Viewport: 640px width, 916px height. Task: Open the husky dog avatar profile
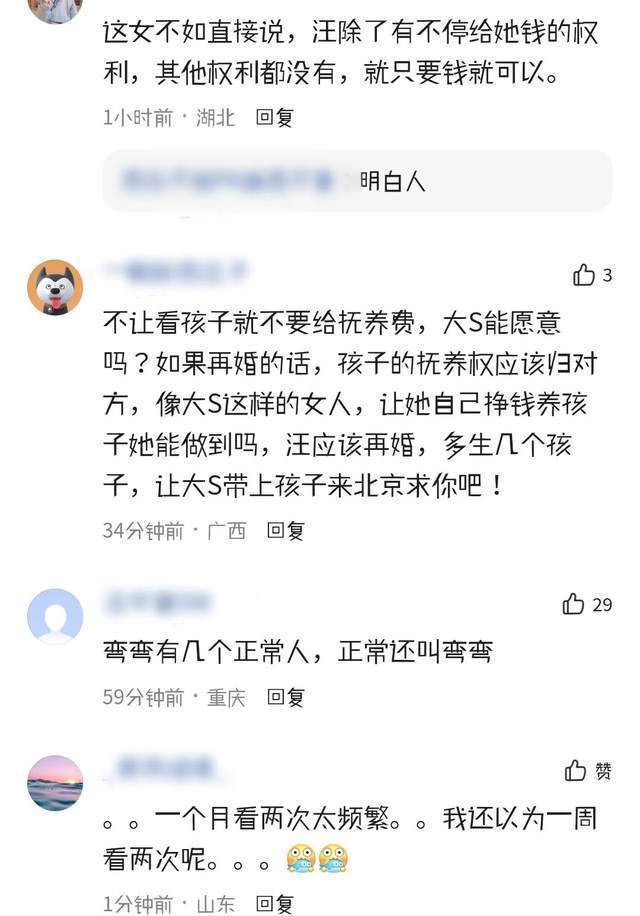[x=55, y=288]
